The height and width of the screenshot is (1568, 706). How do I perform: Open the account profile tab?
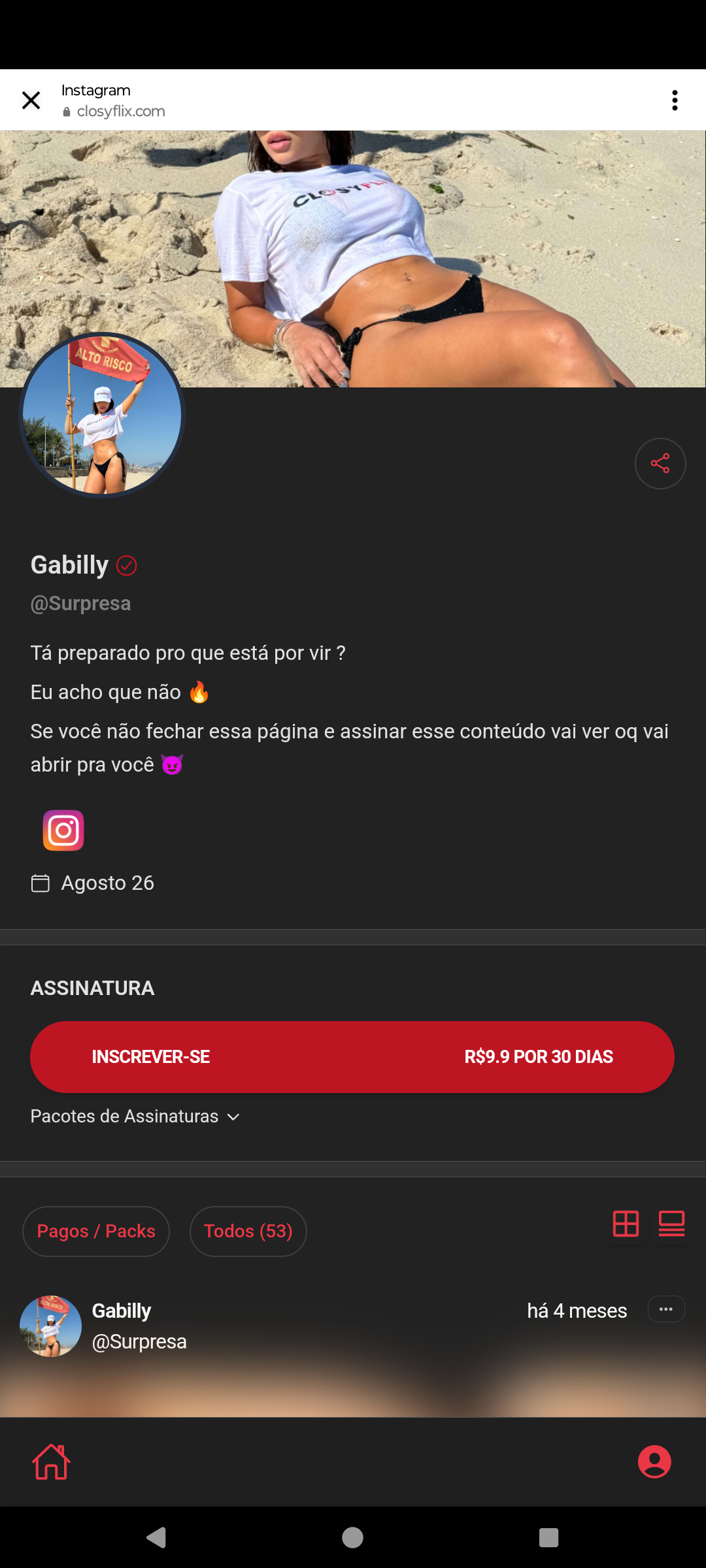click(x=654, y=1462)
